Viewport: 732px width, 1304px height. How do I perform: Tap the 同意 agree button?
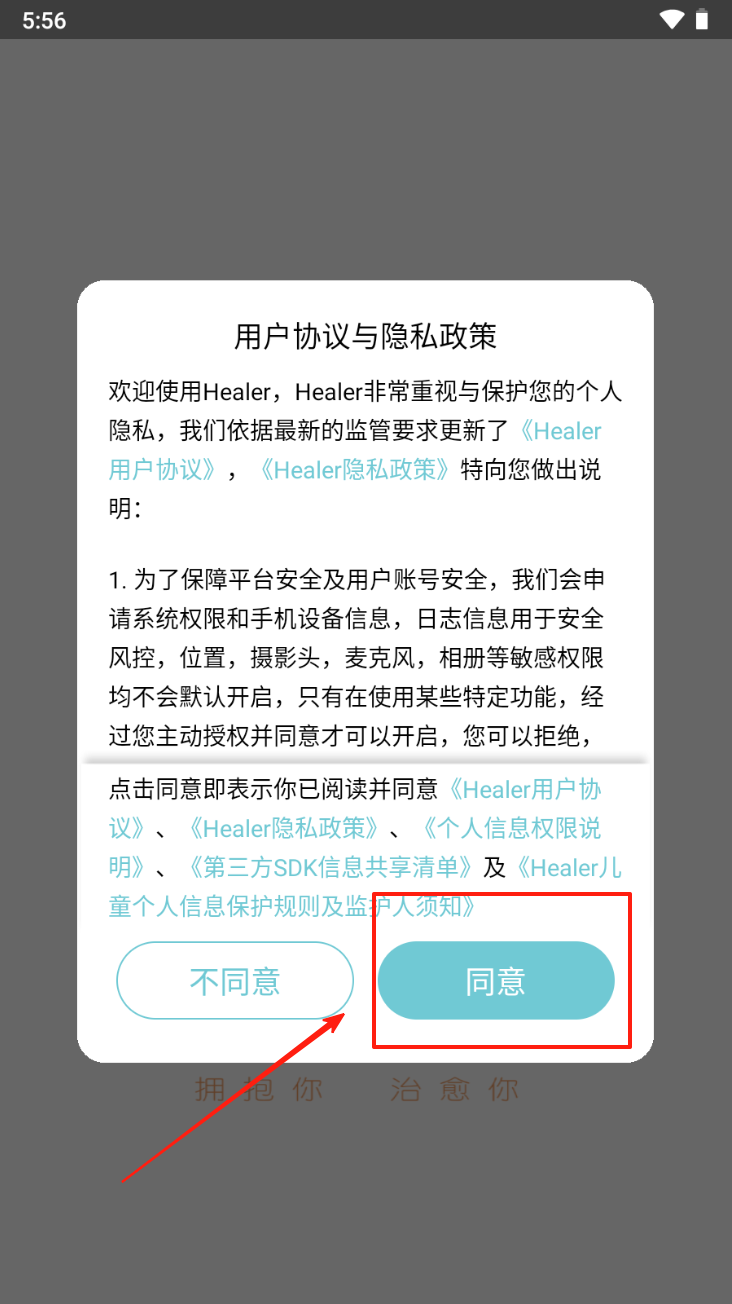pyautogui.click(x=495, y=981)
